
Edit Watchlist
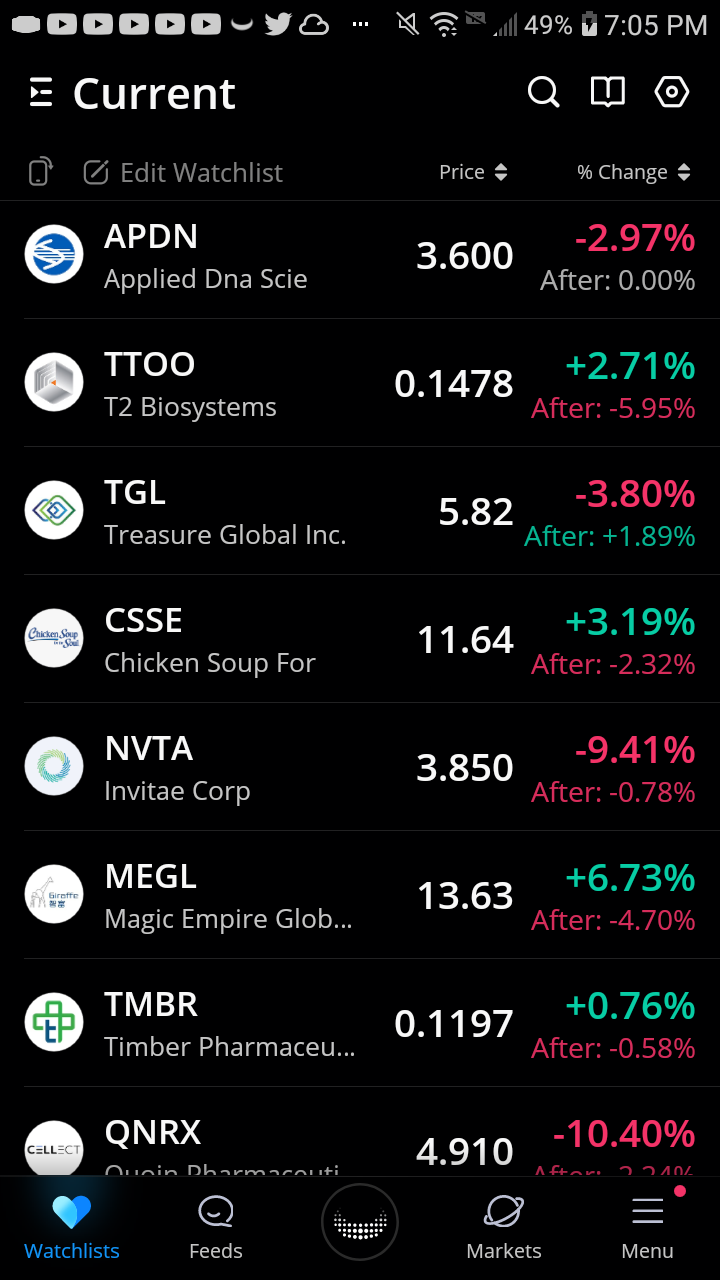click(x=183, y=173)
